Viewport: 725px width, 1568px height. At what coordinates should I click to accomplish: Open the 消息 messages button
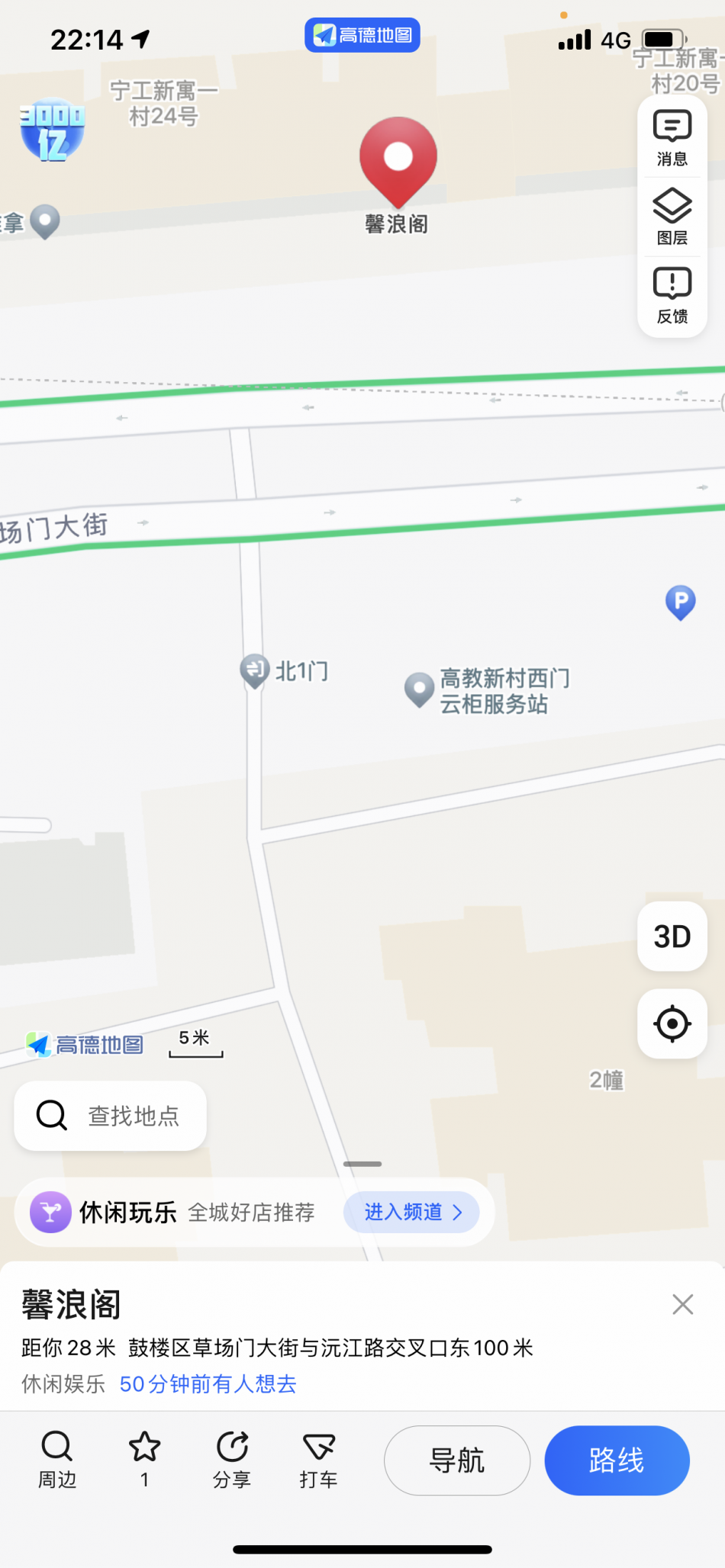672,138
